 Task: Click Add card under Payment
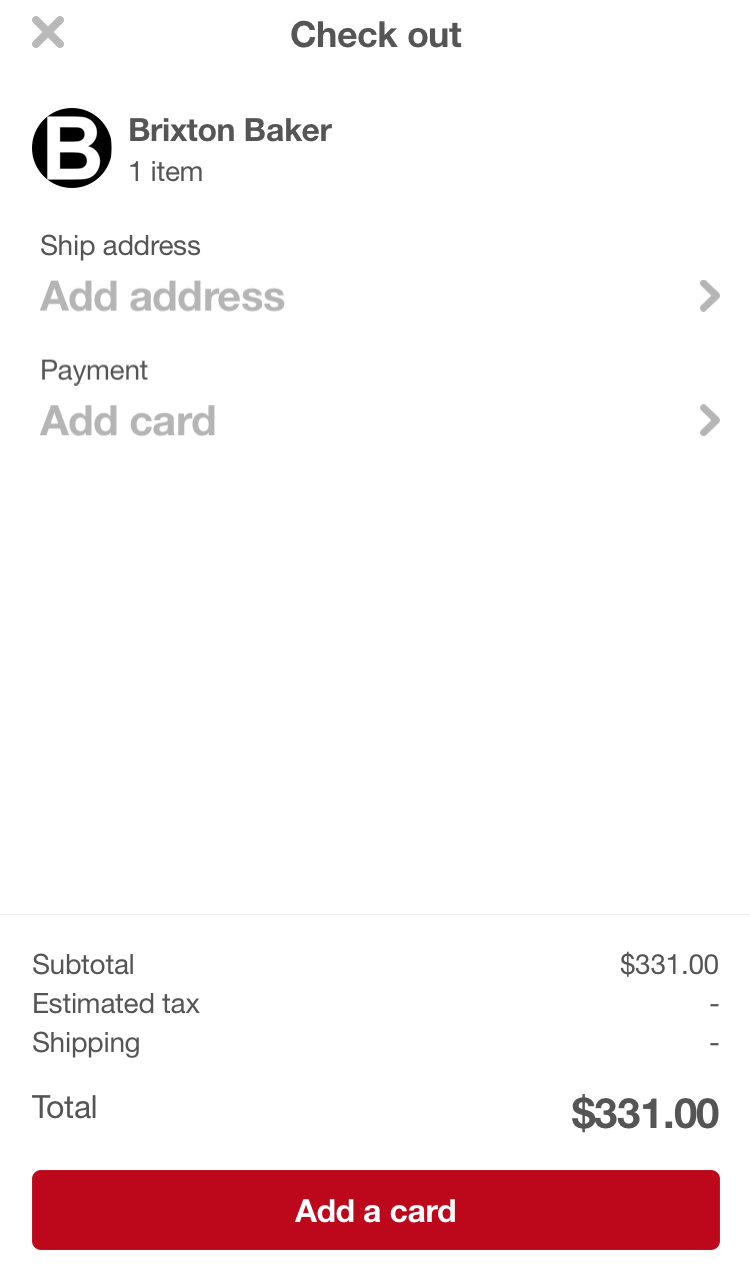click(x=127, y=420)
